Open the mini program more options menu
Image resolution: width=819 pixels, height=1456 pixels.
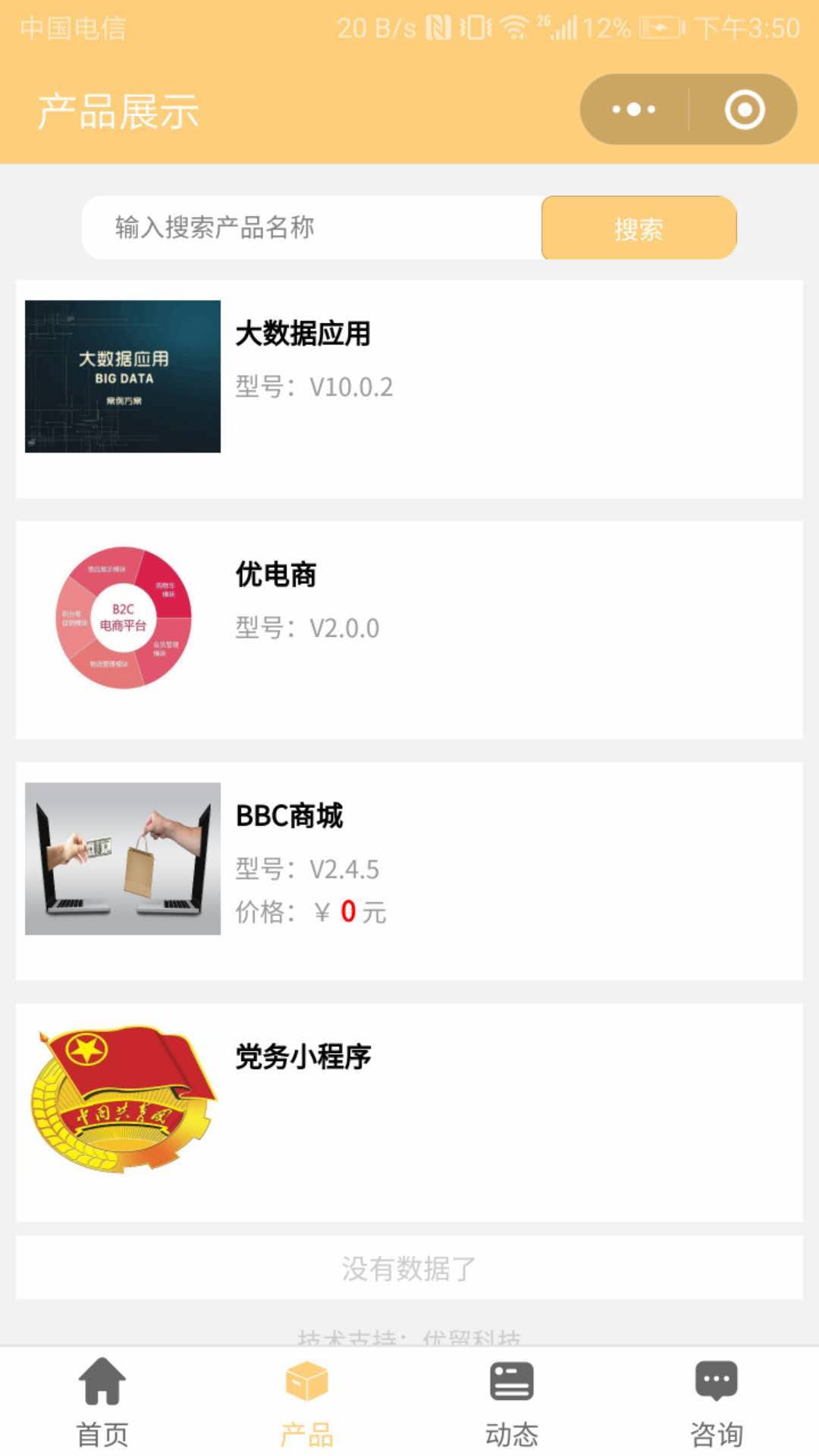[x=634, y=109]
